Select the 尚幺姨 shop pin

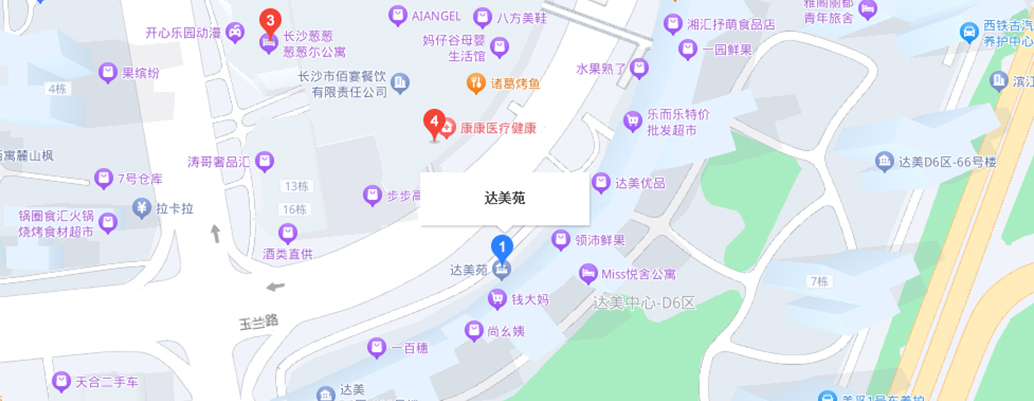coord(474,330)
